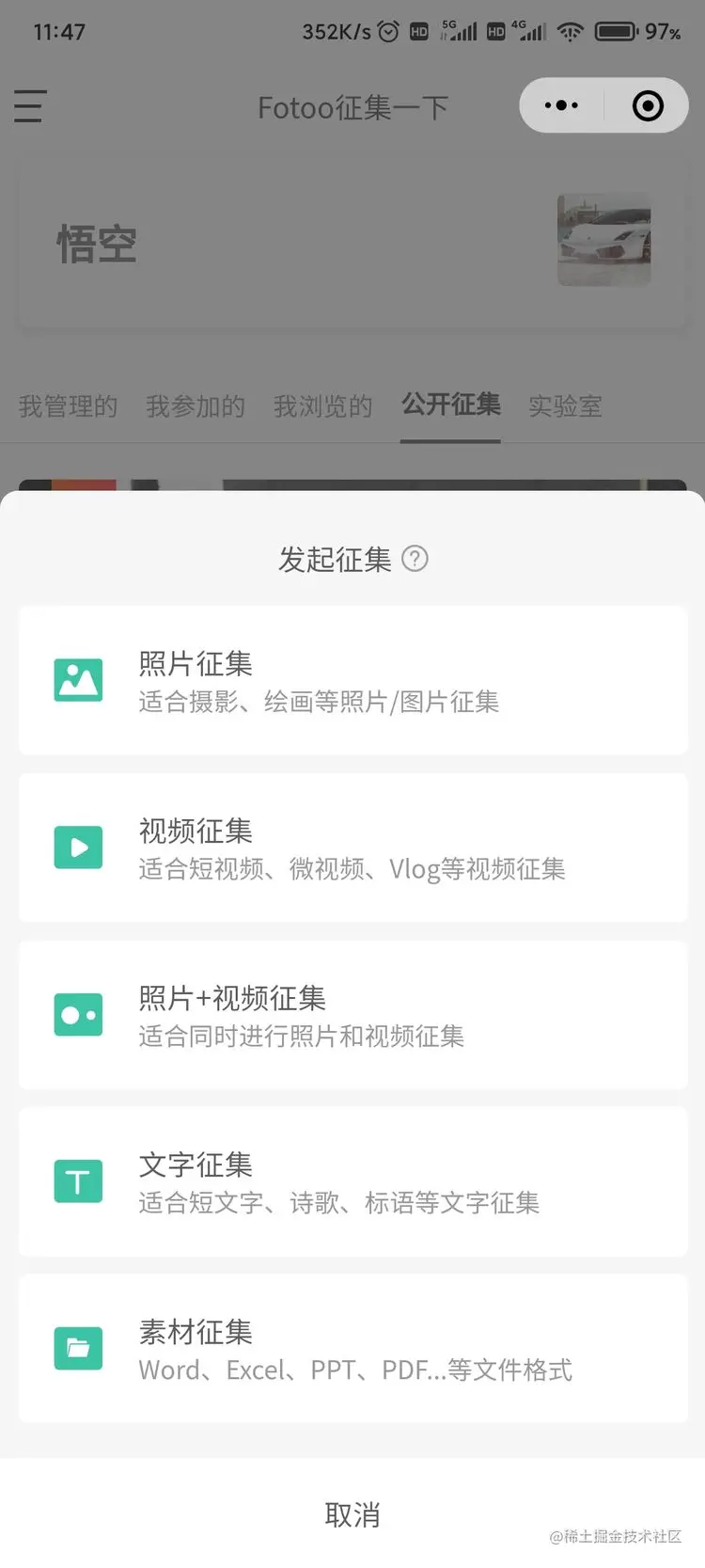Choose 视频征集 video collection option

pos(352,847)
